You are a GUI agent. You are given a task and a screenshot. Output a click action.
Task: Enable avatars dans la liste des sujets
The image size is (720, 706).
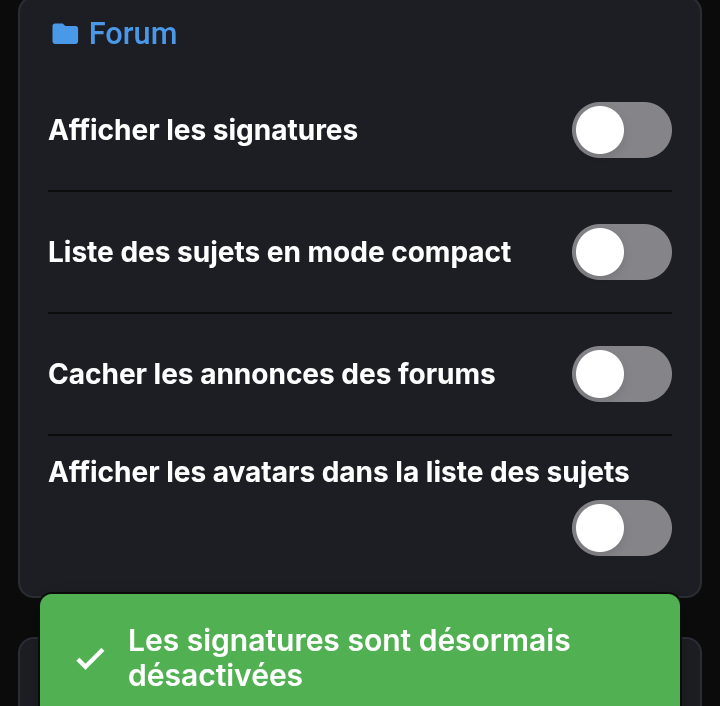tap(621, 528)
